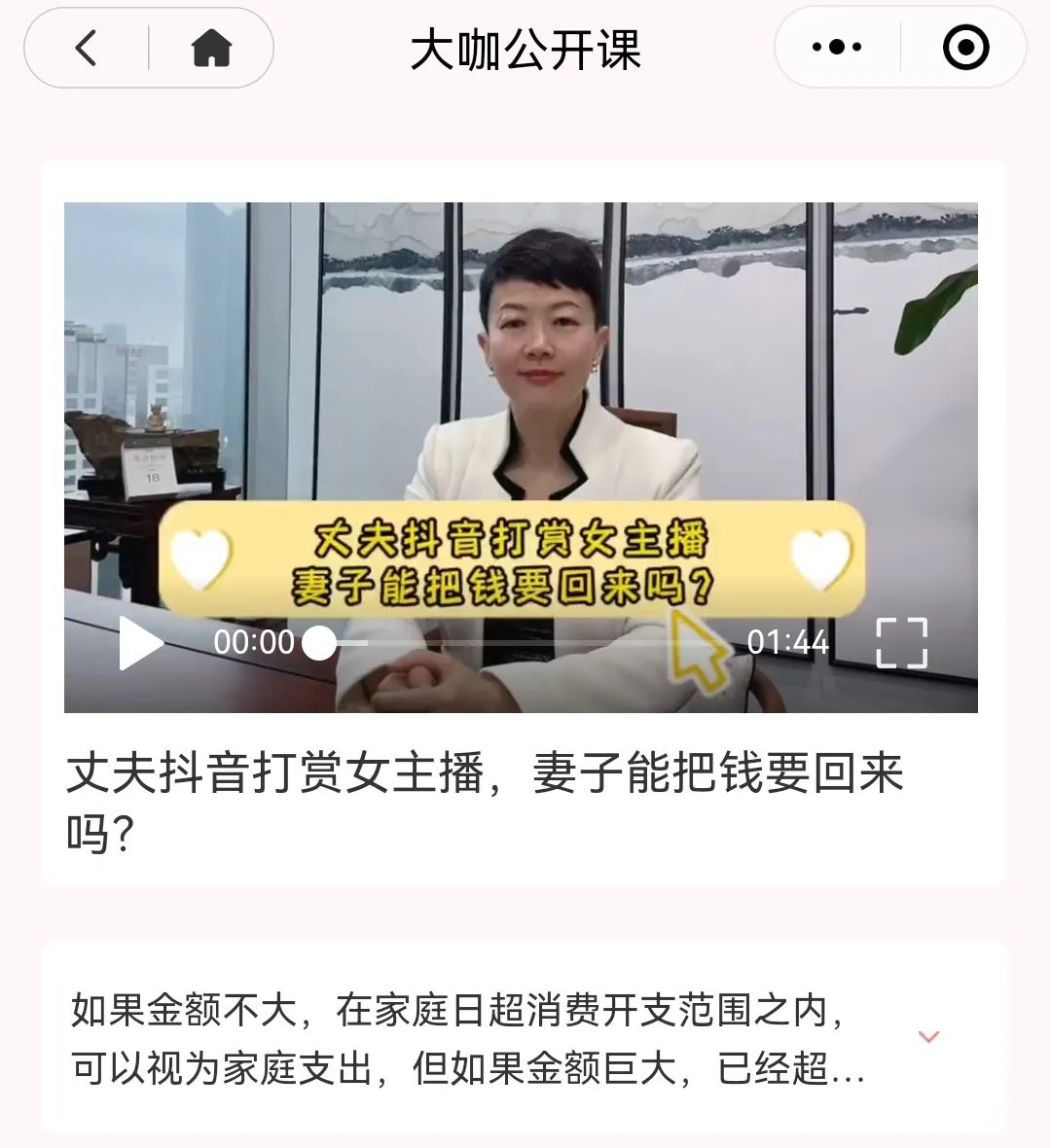Open the three-dot more menu
The height and width of the screenshot is (1148, 1051).
(837, 48)
